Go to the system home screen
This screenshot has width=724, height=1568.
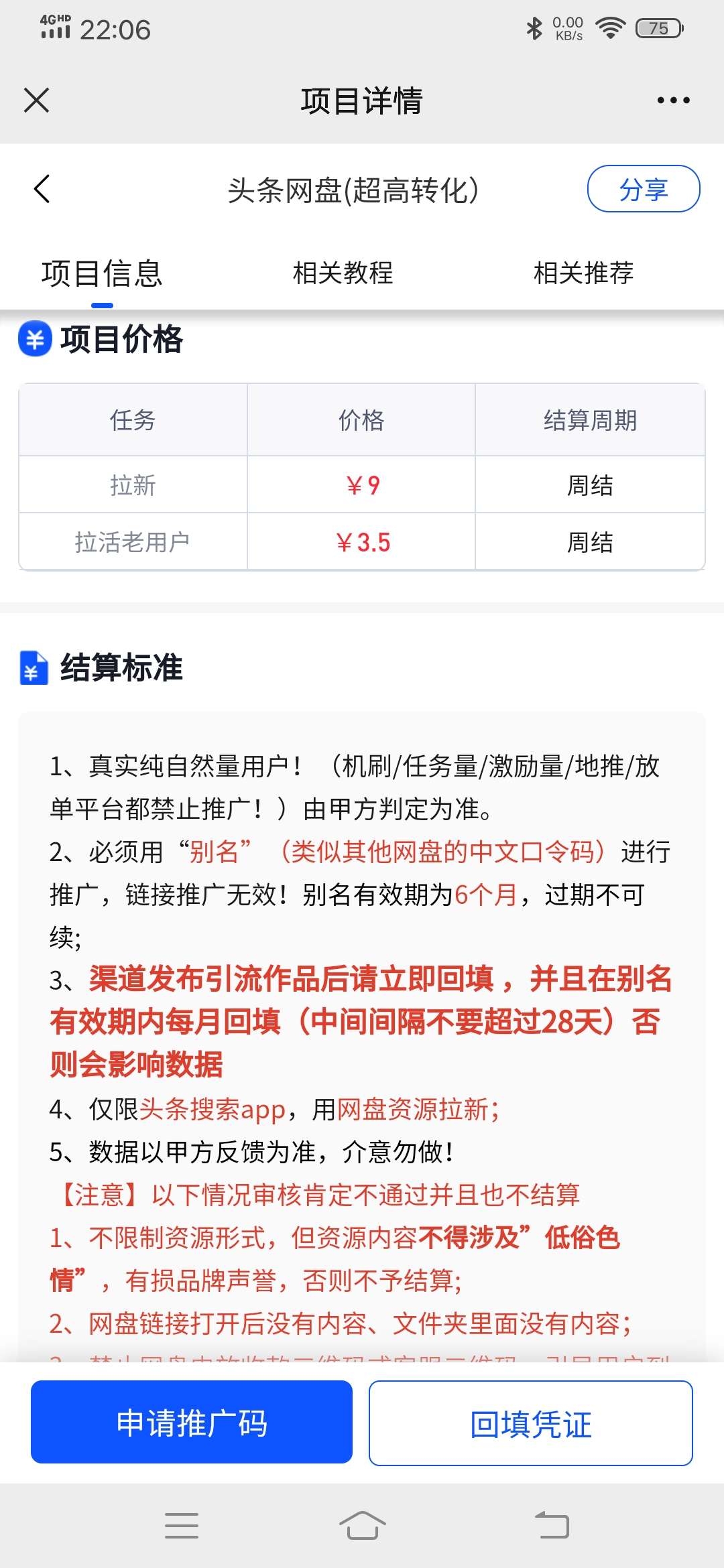[362, 1526]
